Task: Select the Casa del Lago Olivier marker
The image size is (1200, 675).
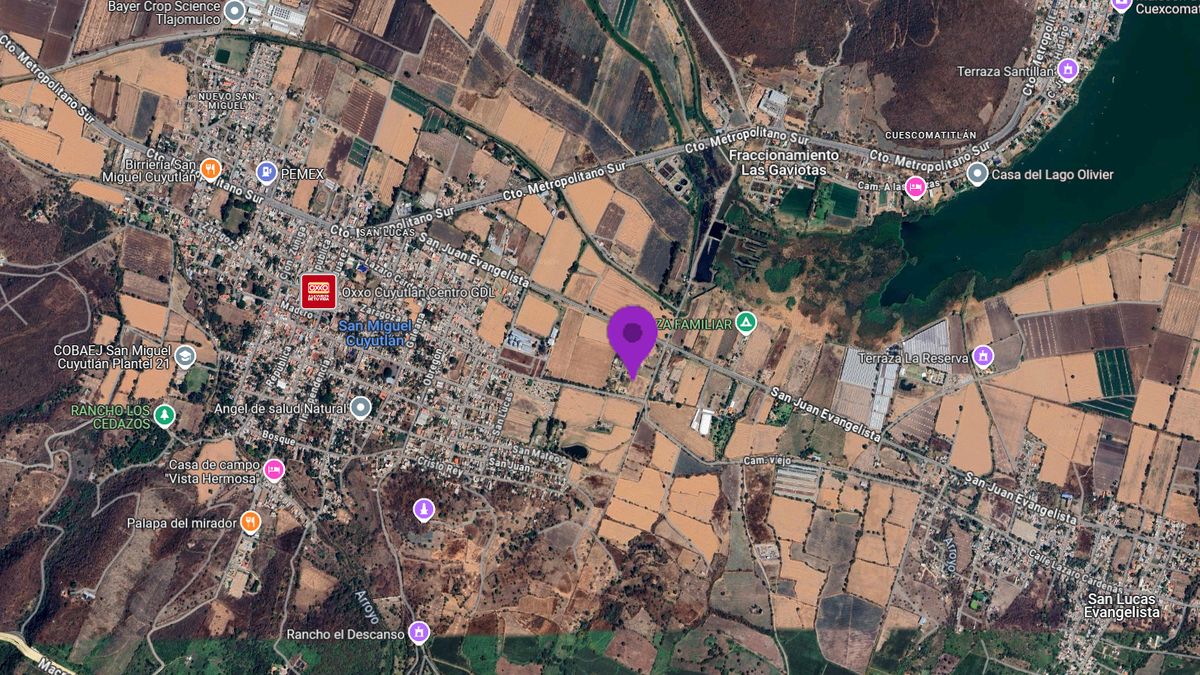Action: (x=978, y=174)
